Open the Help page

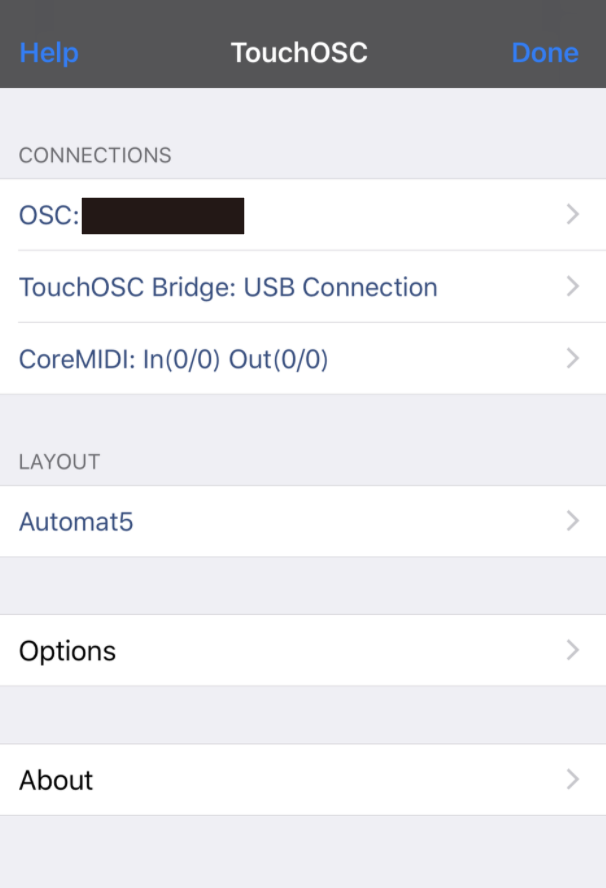49,52
